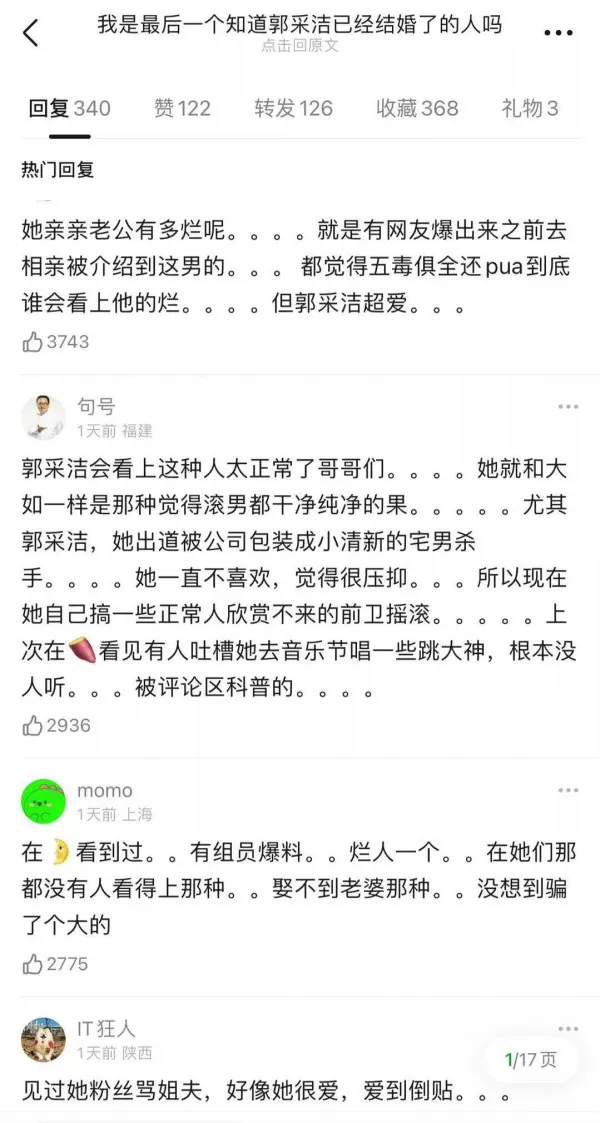Viewport: 600px width, 1123px height.
Task: View the 收藏 368 tab
Action: click(417, 109)
